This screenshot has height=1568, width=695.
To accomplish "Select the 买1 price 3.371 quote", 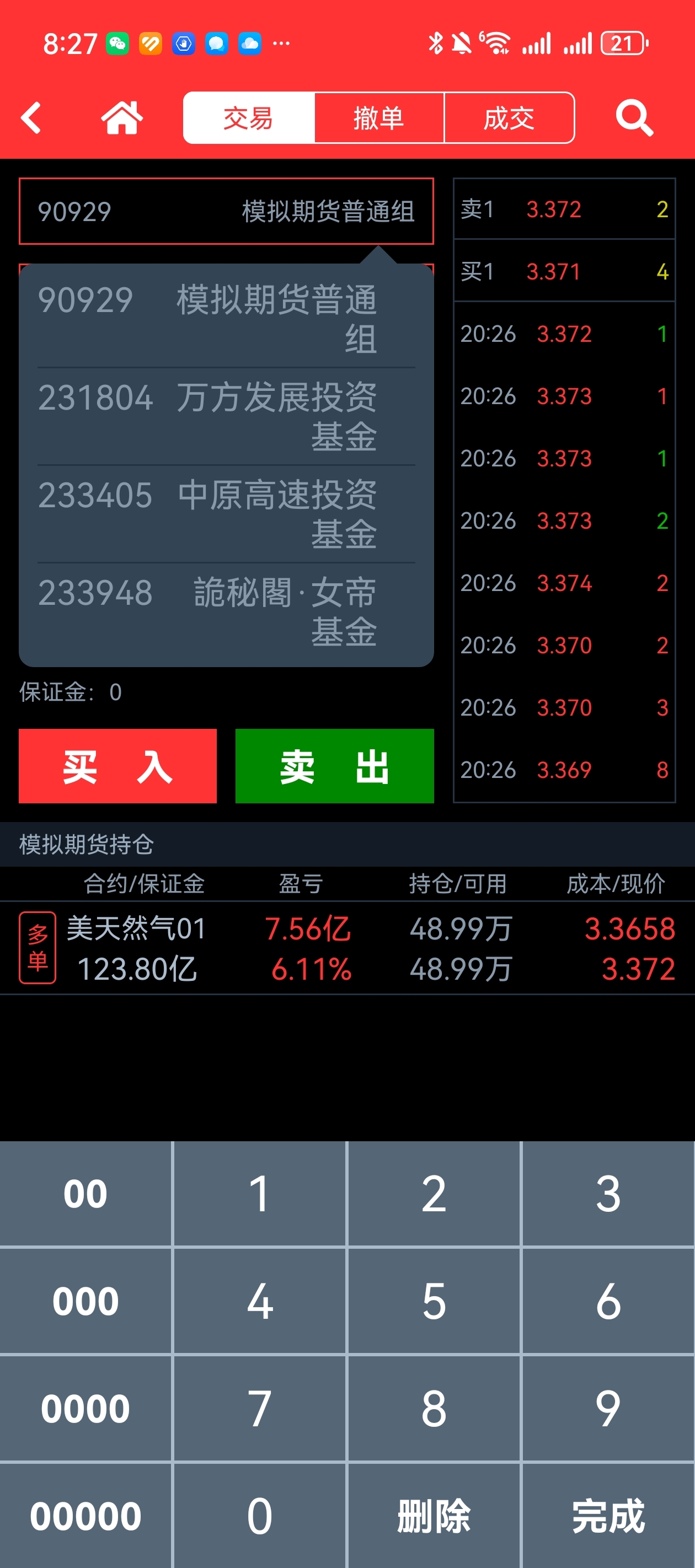I will pyautogui.click(x=564, y=271).
